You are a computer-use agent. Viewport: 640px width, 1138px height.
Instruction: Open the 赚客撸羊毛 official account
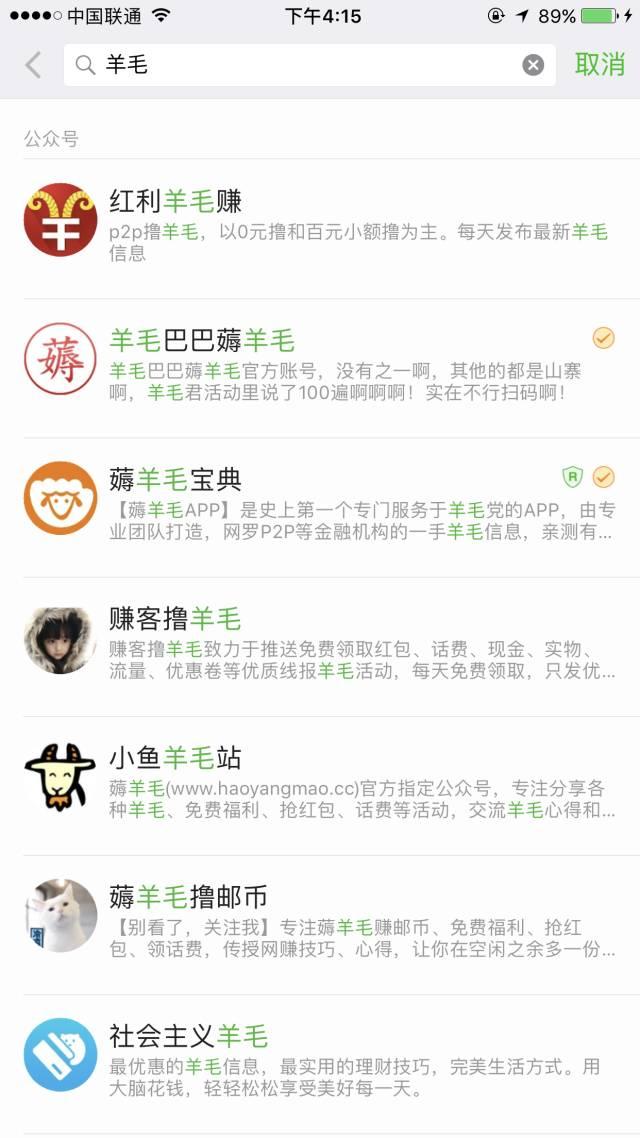[320, 645]
